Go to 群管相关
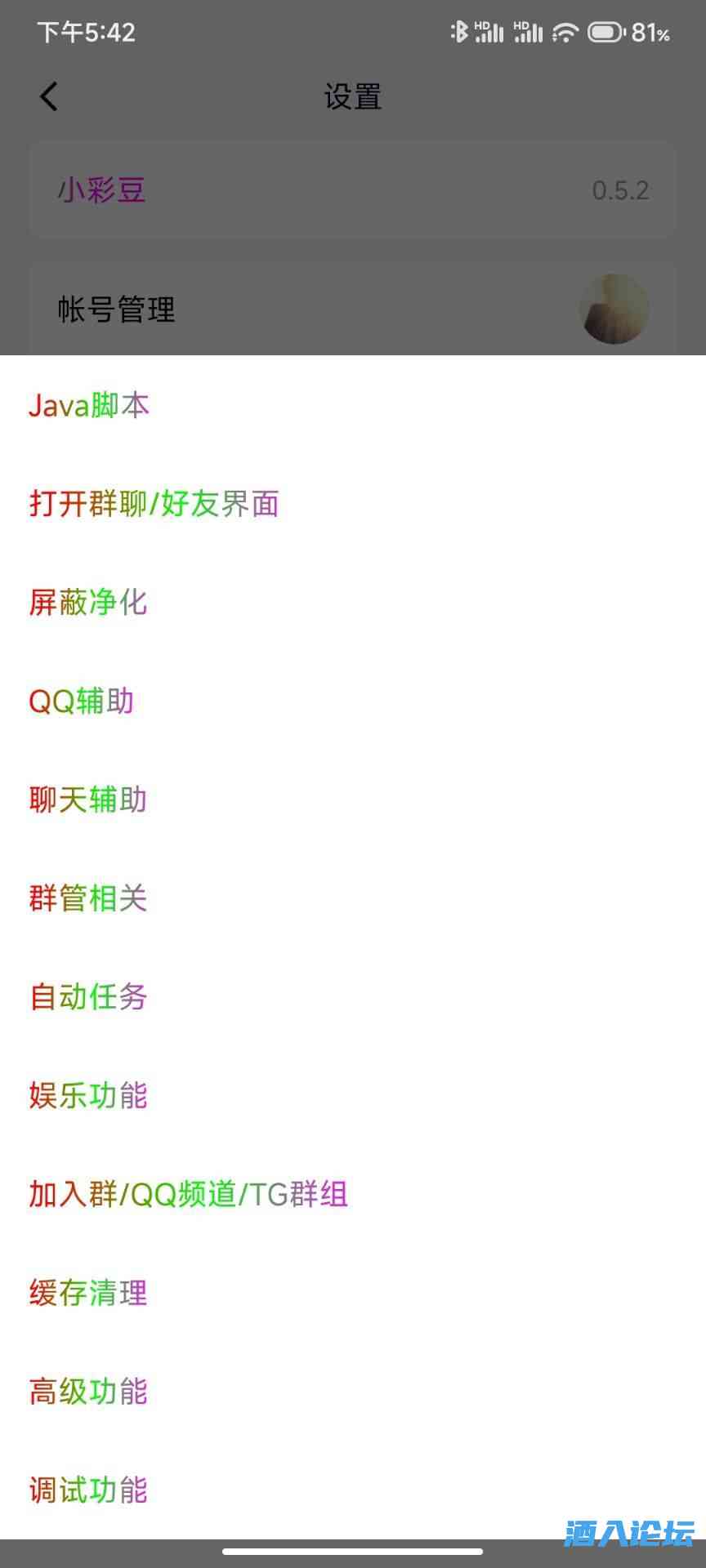This screenshot has height=1568, width=706. tap(88, 898)
